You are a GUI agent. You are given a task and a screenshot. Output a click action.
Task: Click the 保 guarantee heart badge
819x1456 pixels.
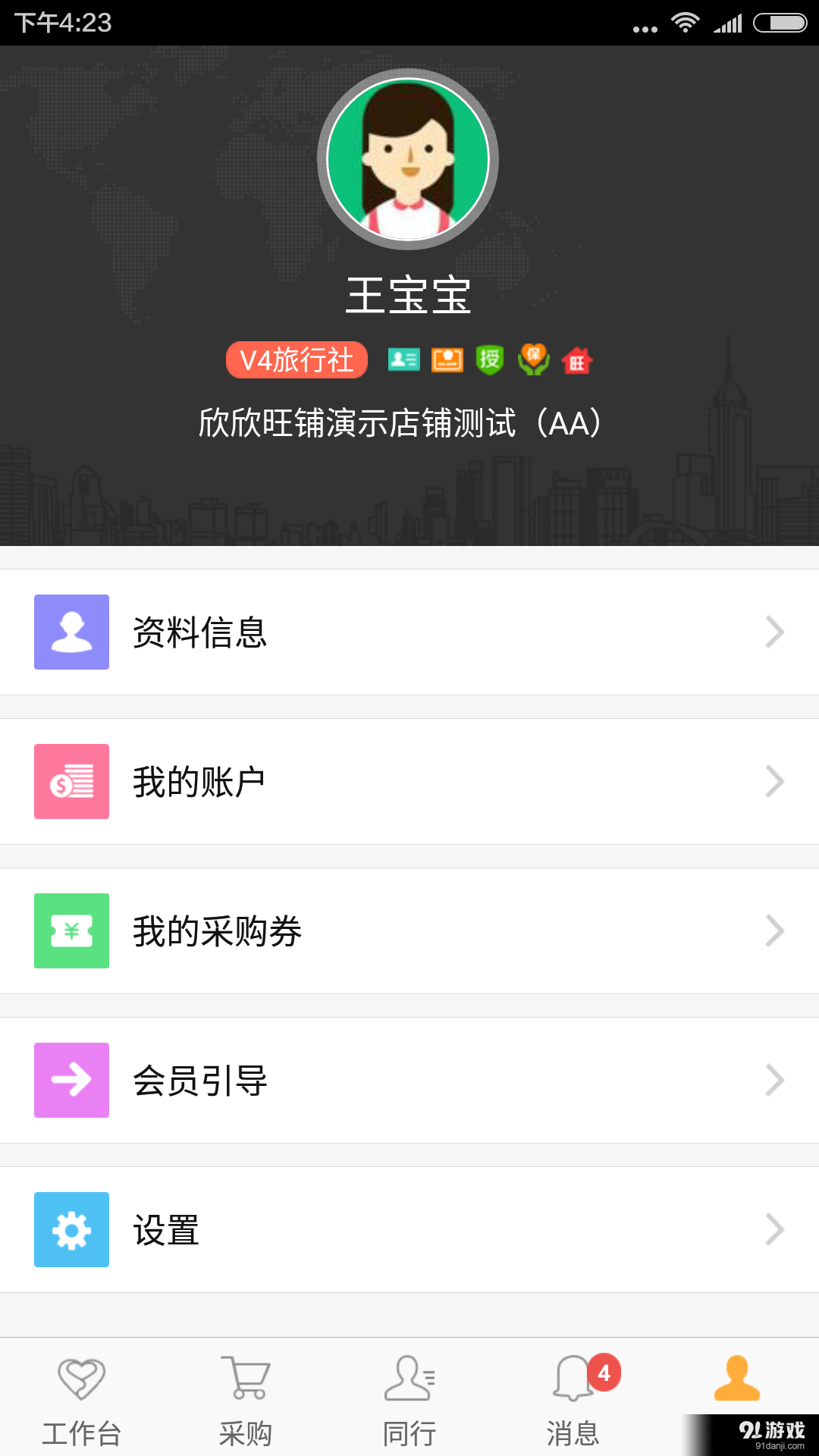[534, 361]
